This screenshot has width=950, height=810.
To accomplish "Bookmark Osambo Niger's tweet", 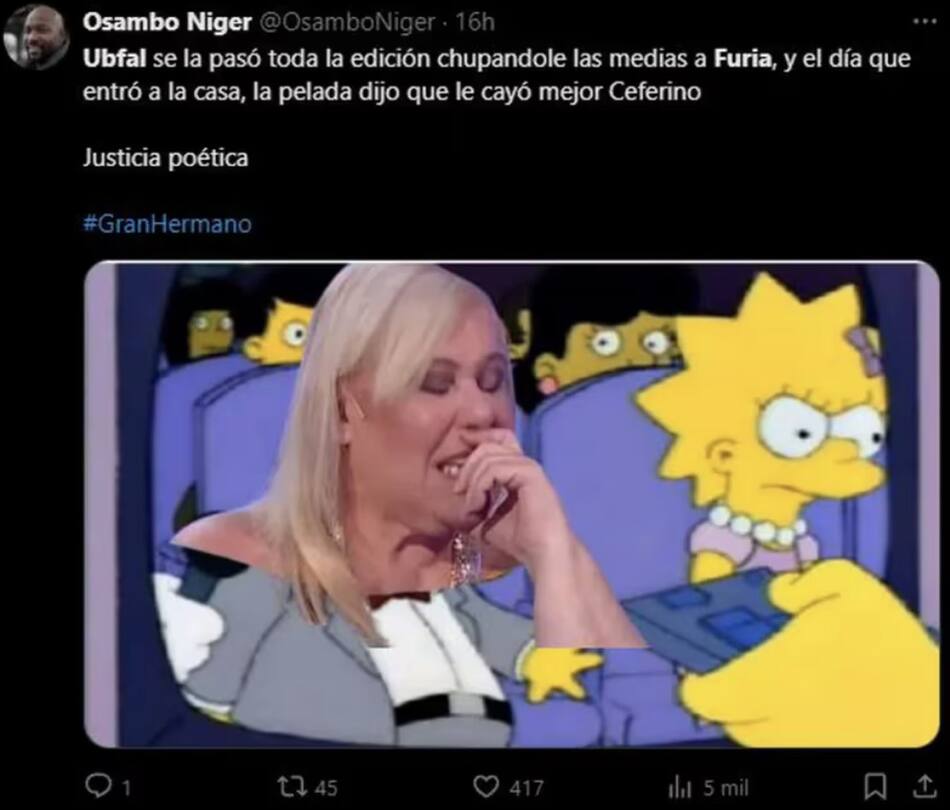I will [875, 785].
